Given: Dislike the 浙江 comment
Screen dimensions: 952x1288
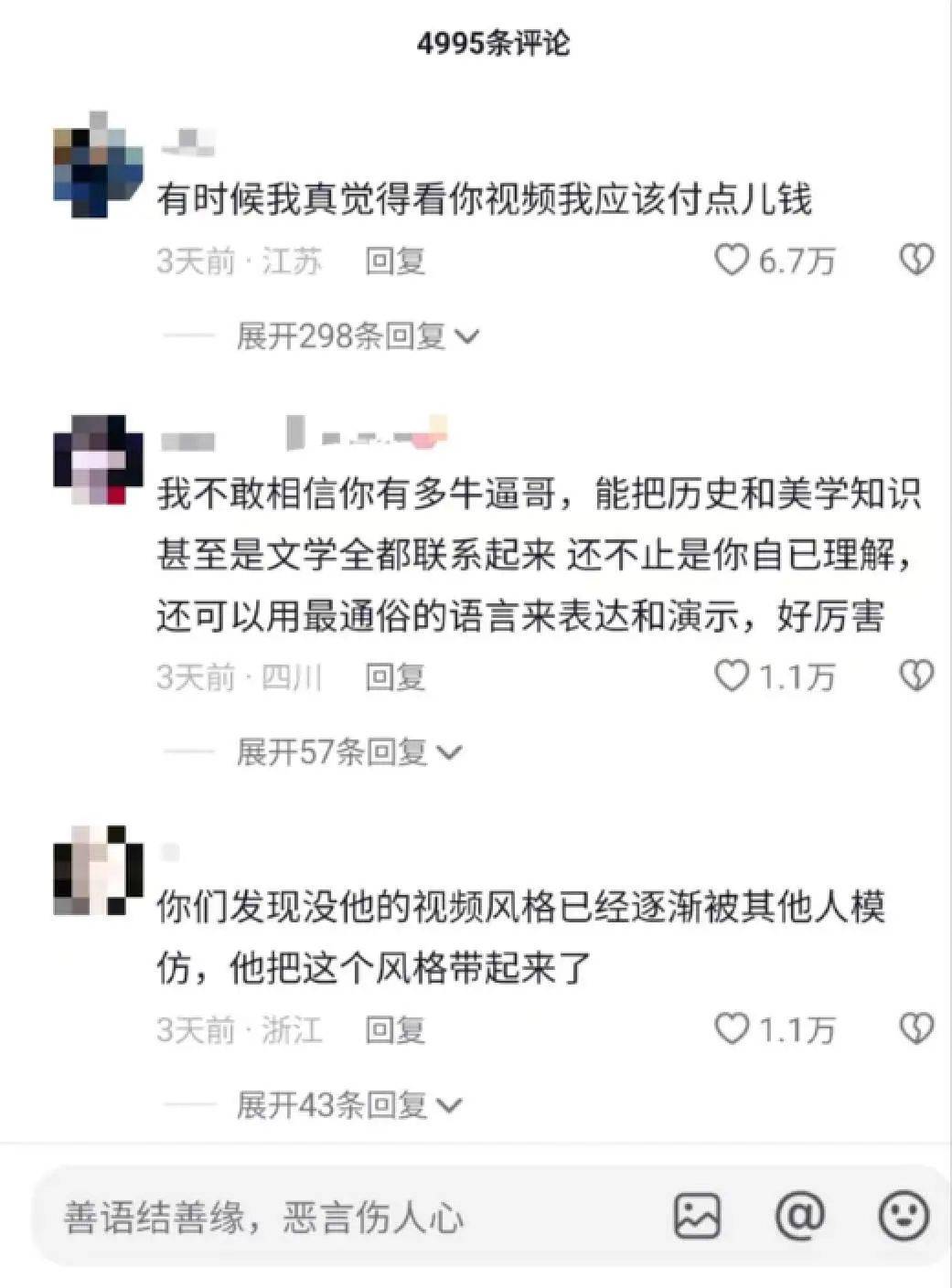Looking at the screenshot, I should pos(916,1029).
